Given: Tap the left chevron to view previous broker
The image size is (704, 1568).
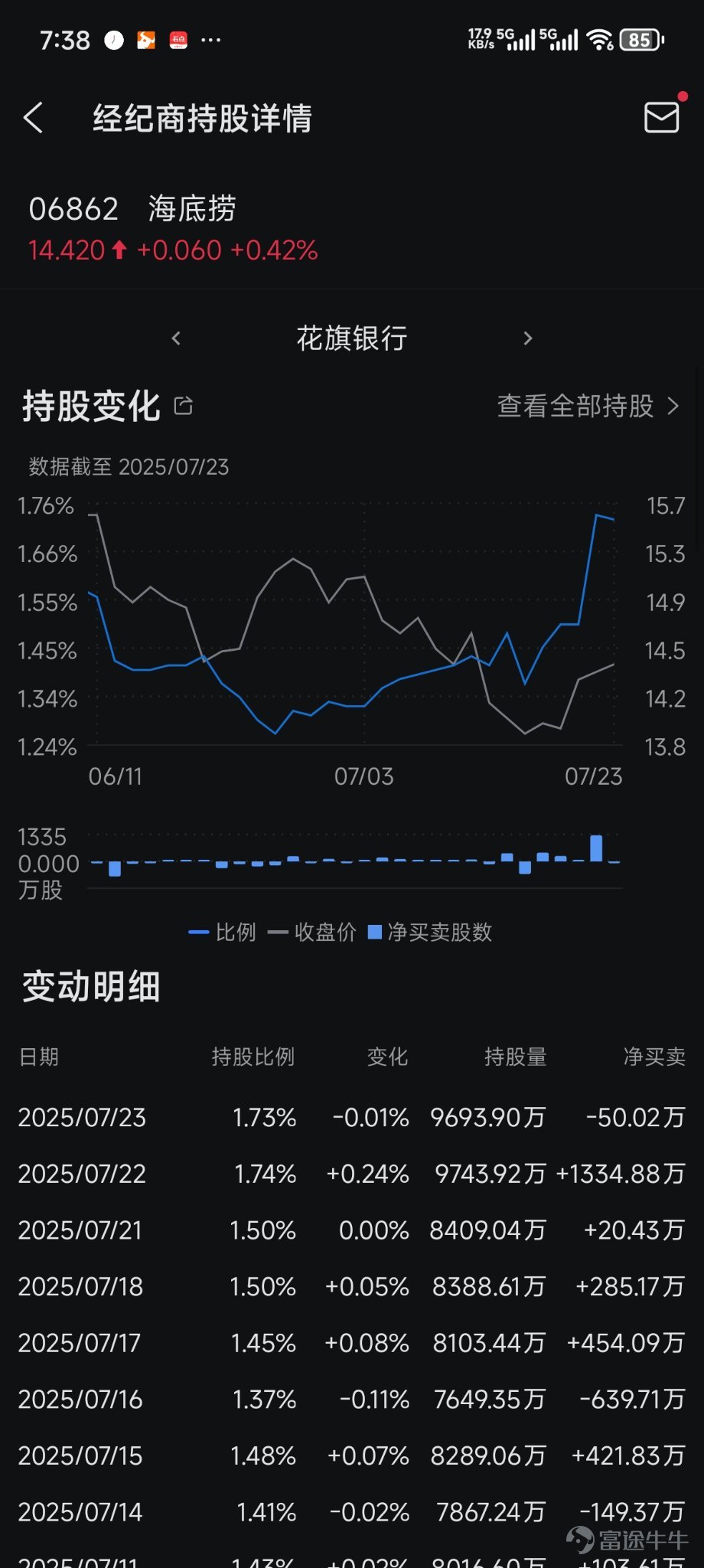Looking at the screenshot, I should (177, 337).
